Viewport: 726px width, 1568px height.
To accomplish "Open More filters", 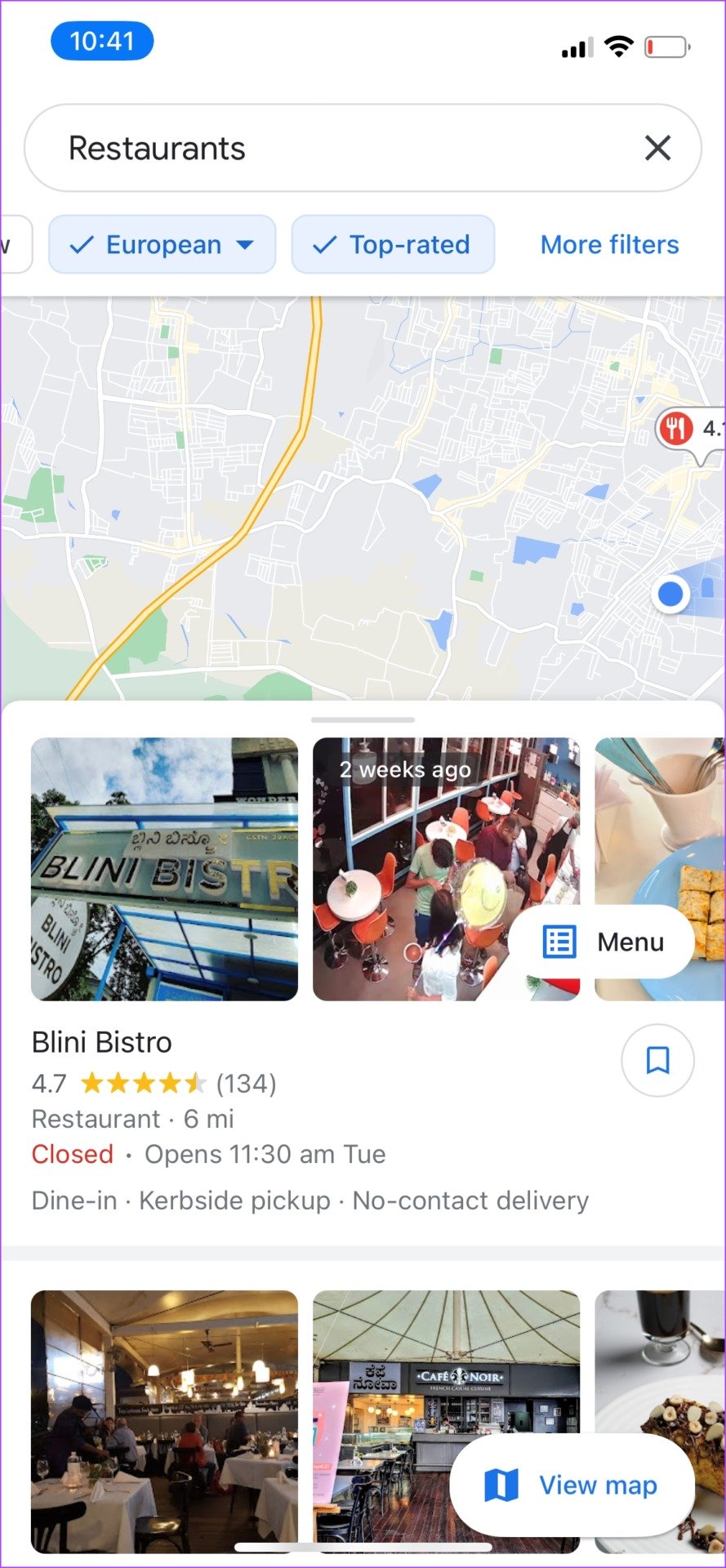I will [x=609, y=244].
